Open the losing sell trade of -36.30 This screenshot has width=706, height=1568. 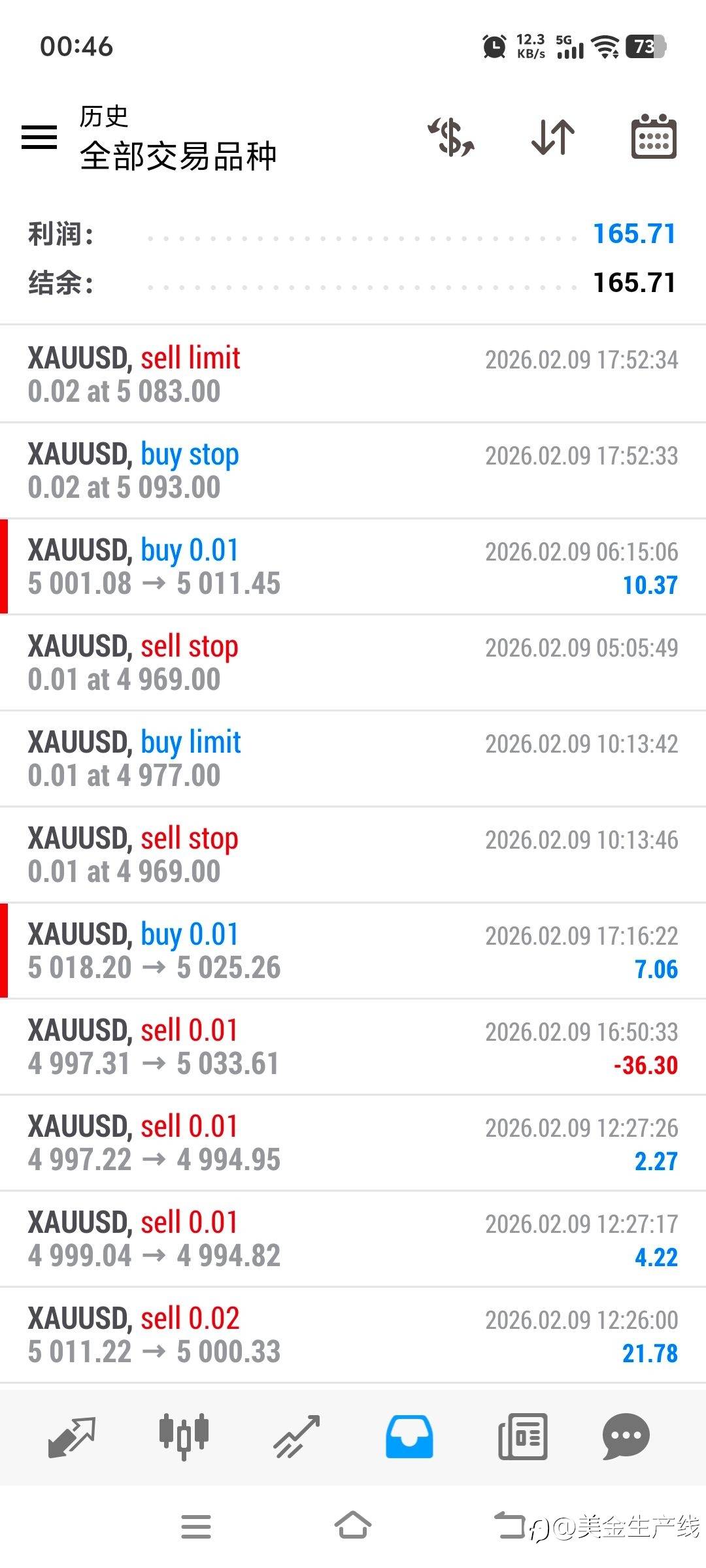point(353,1047)
